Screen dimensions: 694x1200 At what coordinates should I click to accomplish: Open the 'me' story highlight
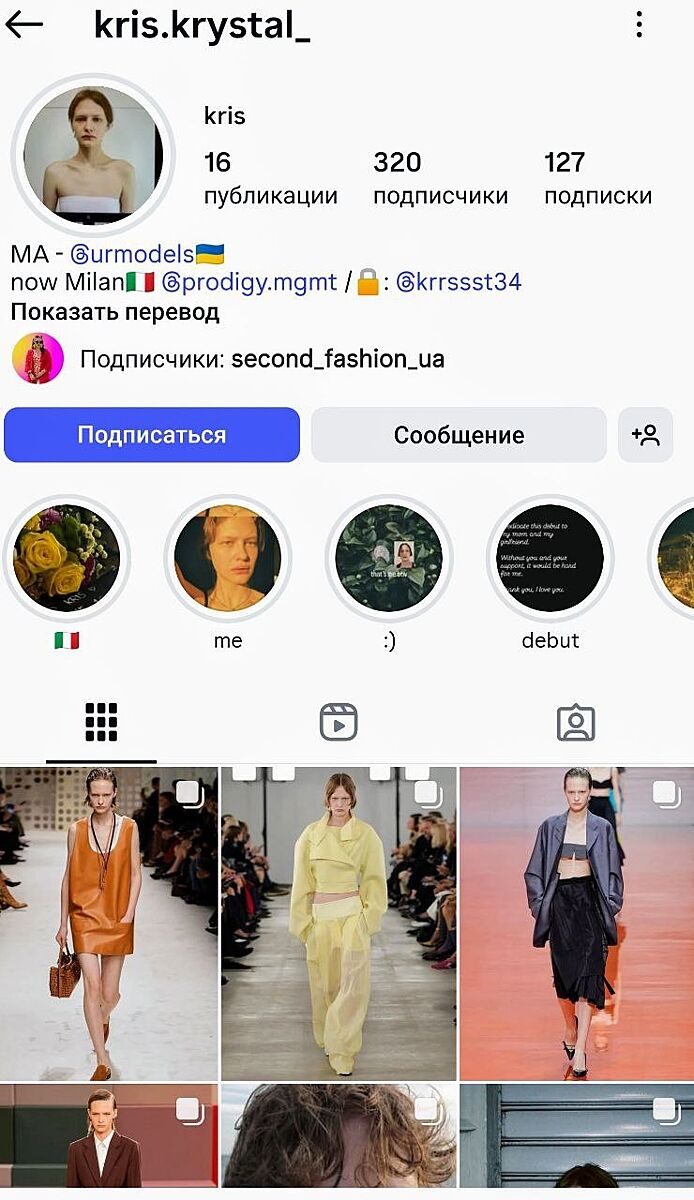[x=228, y=558]
